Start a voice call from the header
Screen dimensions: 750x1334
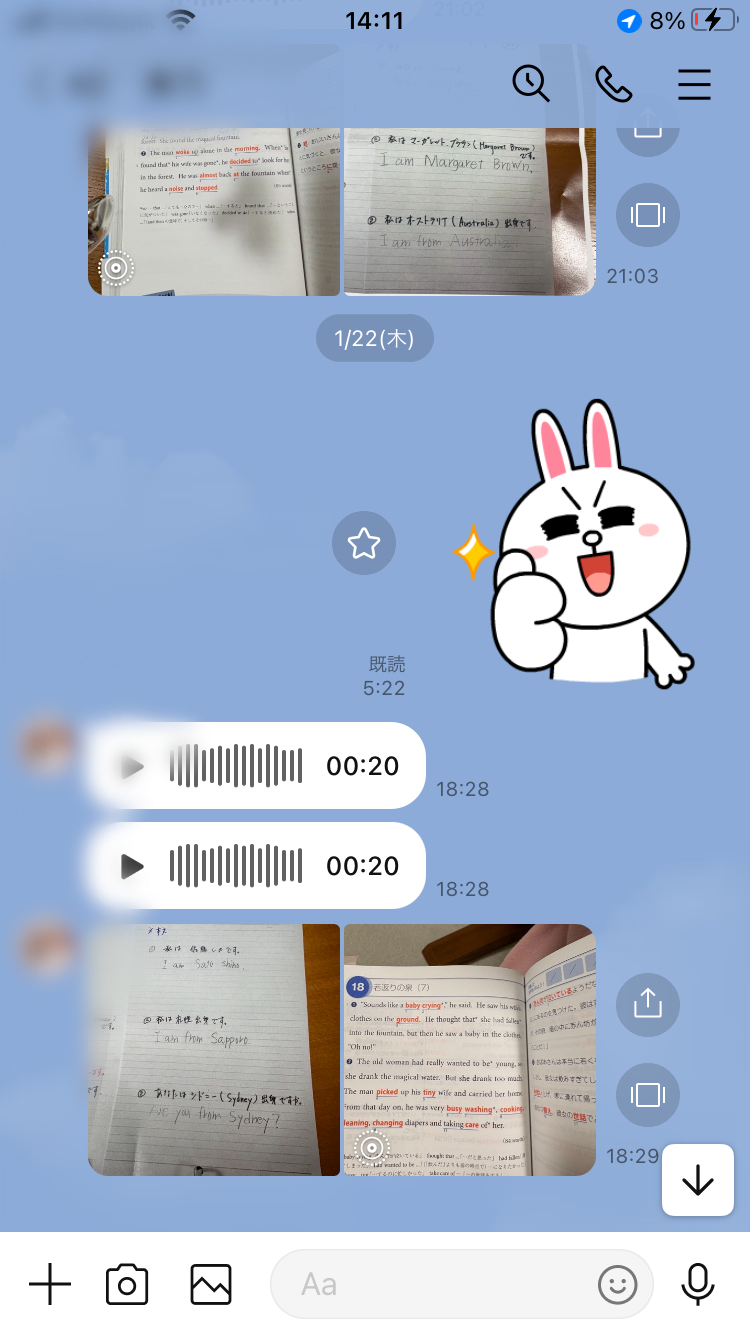tap(613, 84)
